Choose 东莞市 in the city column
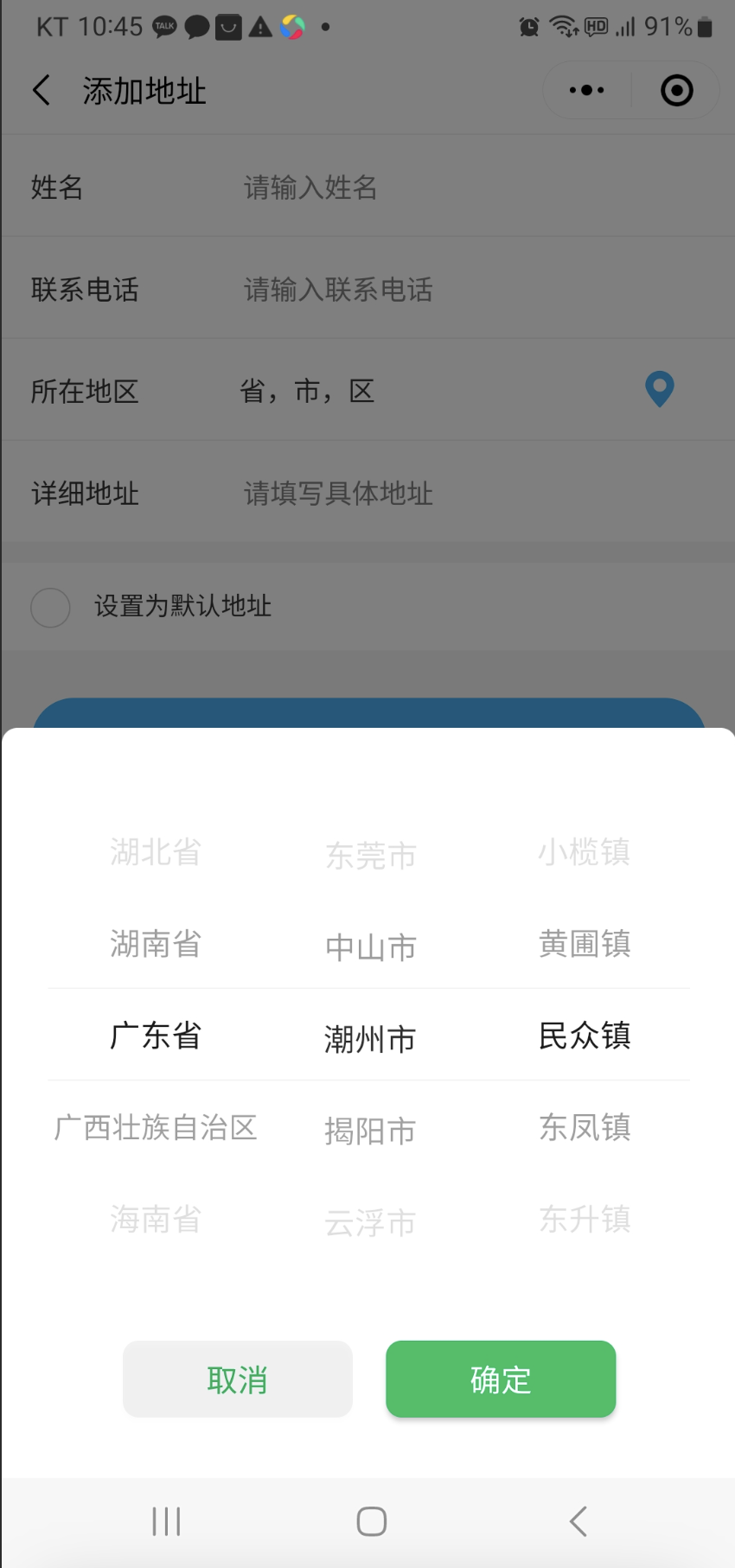This screenshot has height=1568, width=735. (370, 856)
